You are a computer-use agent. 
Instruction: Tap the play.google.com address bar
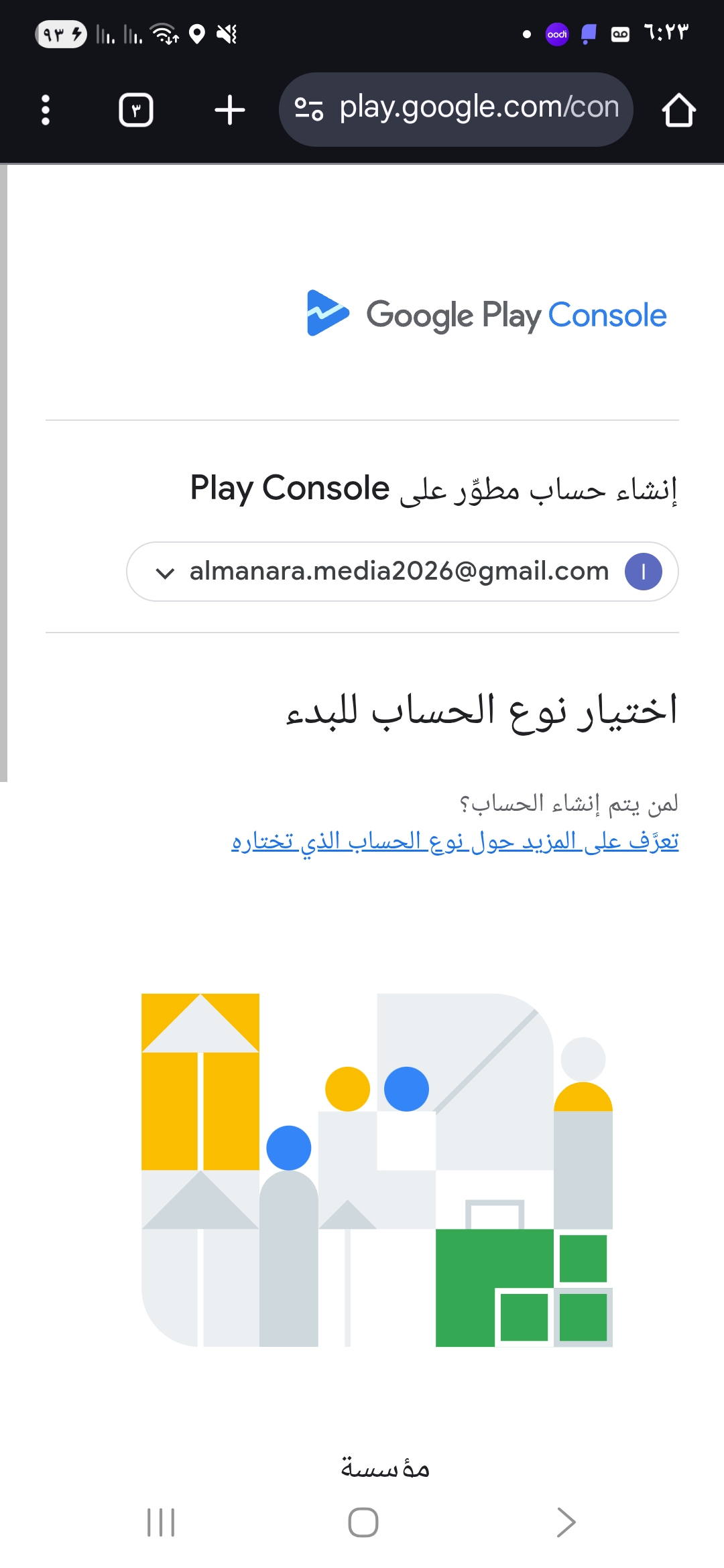pos(469,109)
